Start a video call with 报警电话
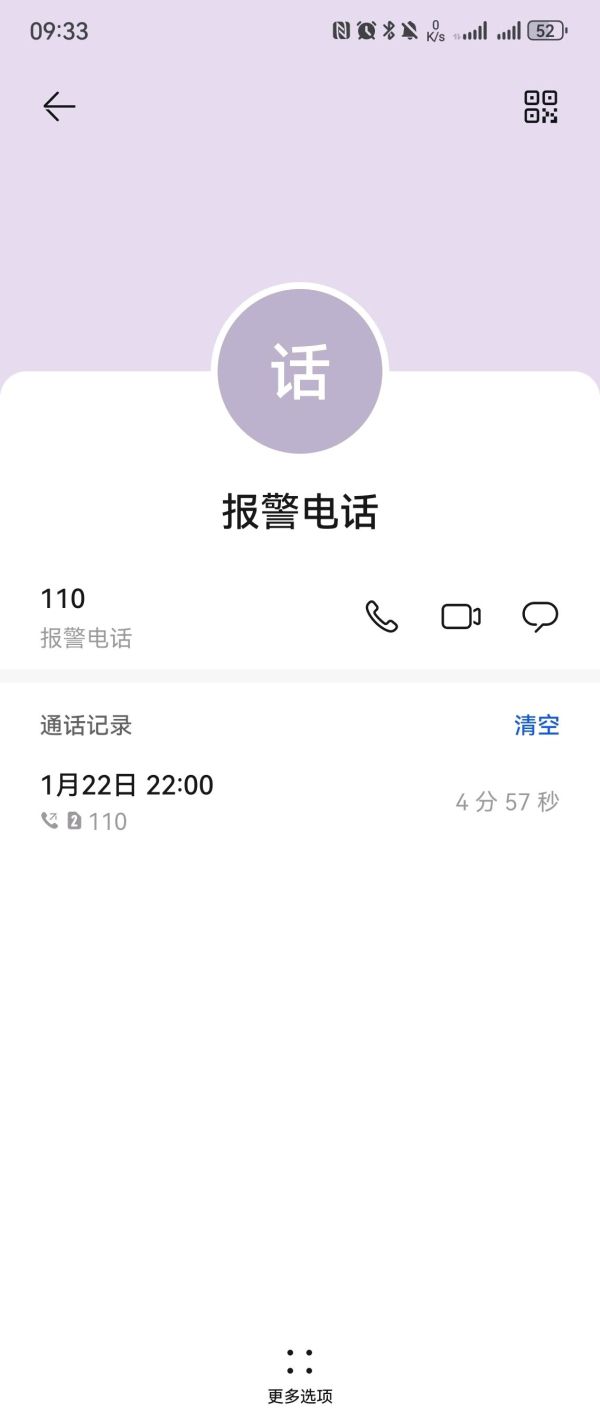The image size is (600, 1421). (461, 617)
